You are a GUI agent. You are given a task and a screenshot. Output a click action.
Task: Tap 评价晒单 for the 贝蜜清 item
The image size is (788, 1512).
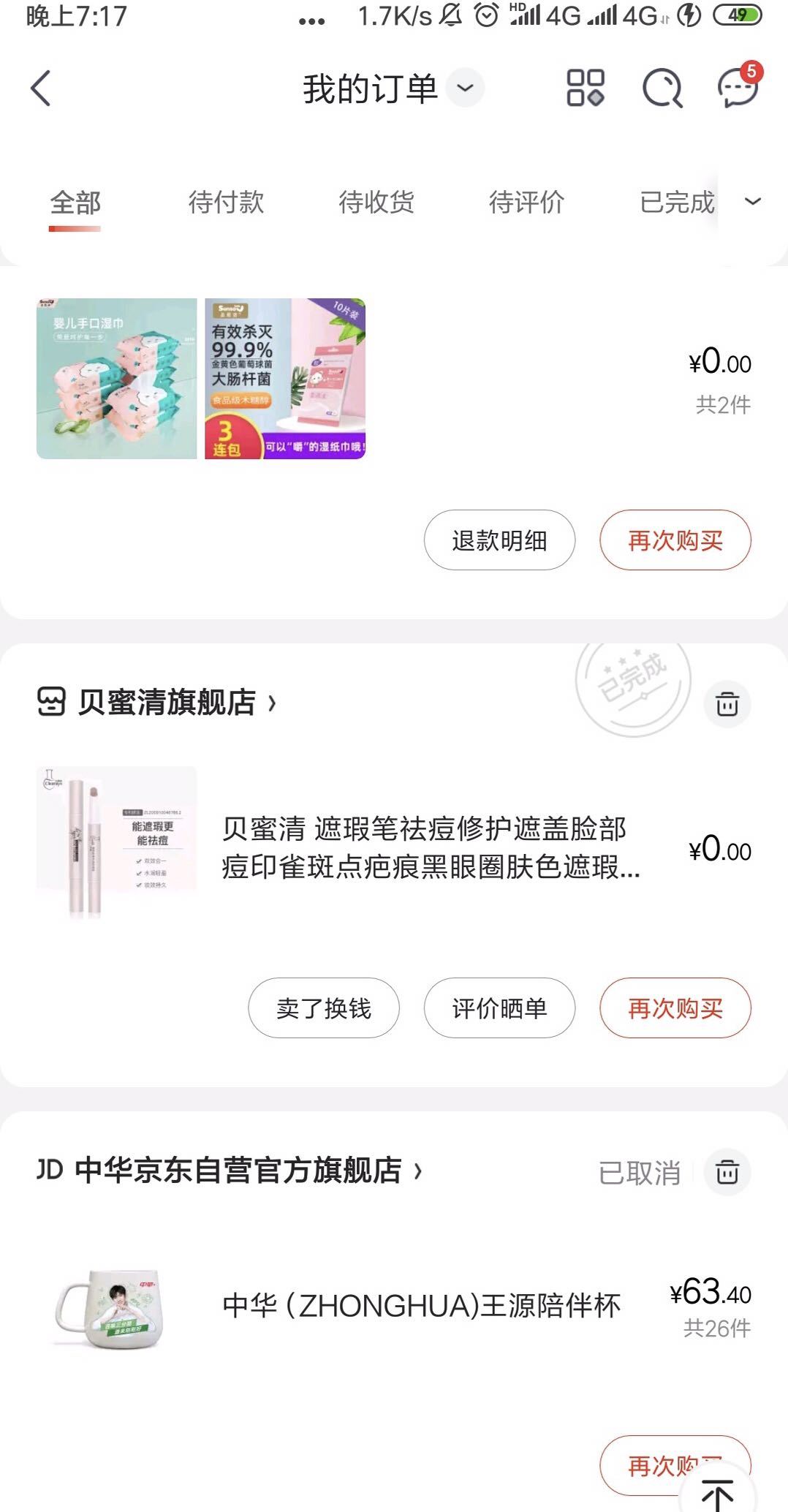tap(500, 1008)
